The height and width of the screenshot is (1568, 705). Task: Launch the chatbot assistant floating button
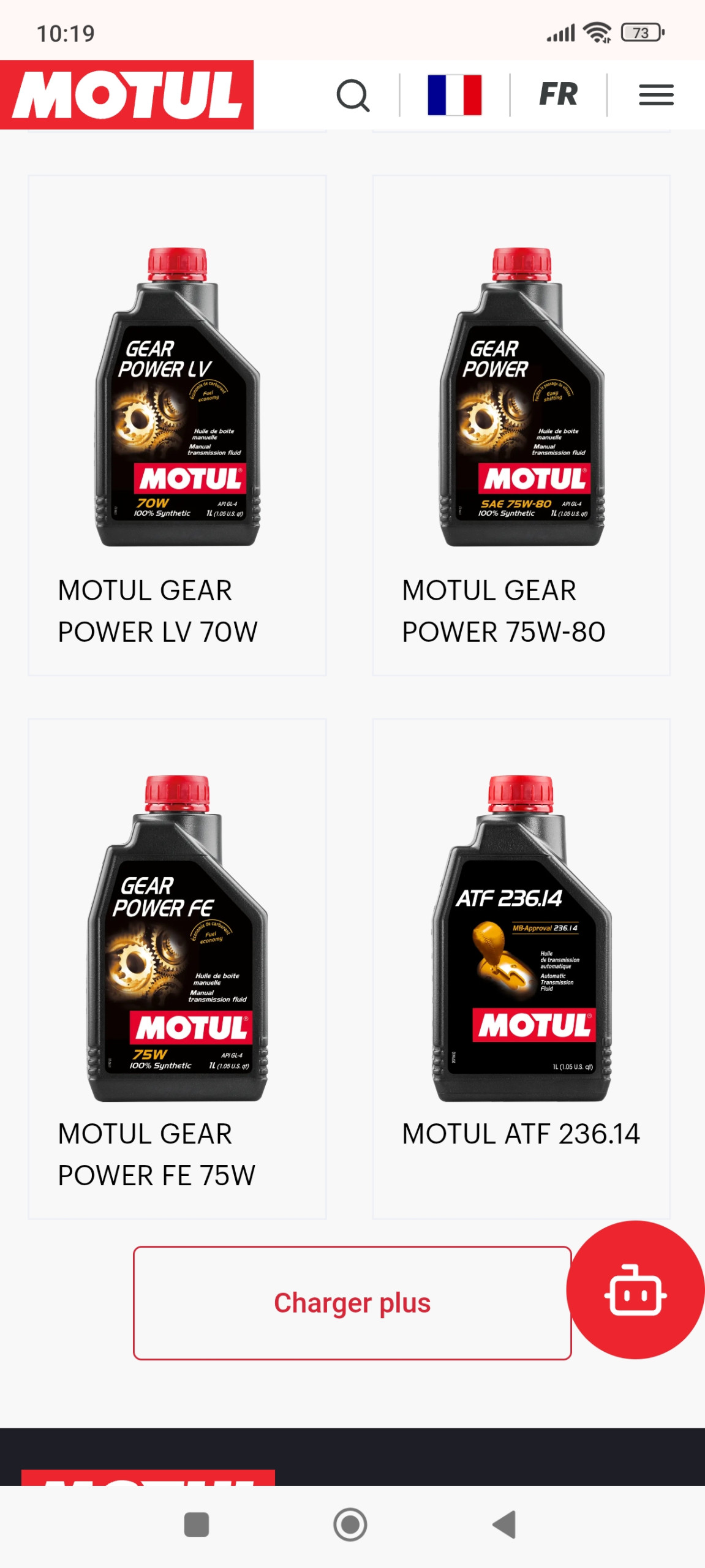635,1290
